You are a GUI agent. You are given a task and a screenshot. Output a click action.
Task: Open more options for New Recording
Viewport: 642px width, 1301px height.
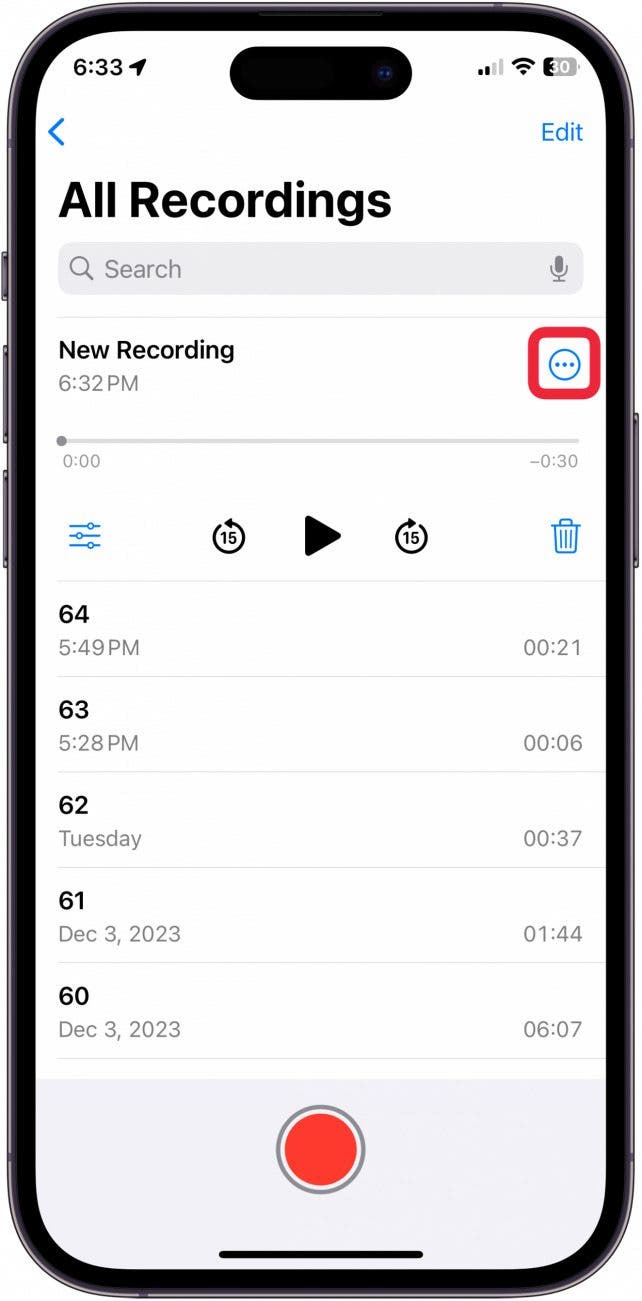(564, 365)
